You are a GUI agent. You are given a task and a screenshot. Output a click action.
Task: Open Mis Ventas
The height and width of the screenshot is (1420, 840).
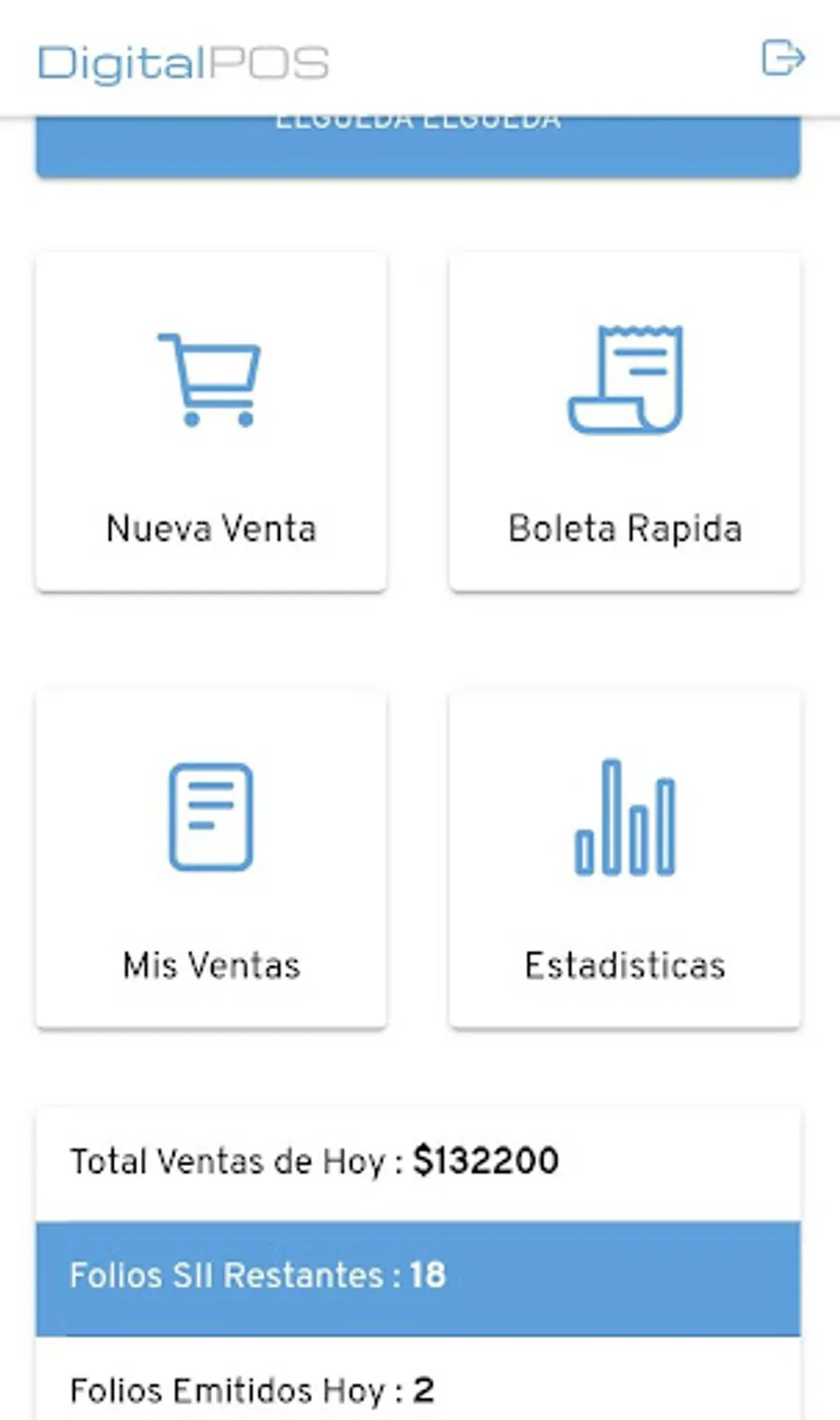(211, 859)
